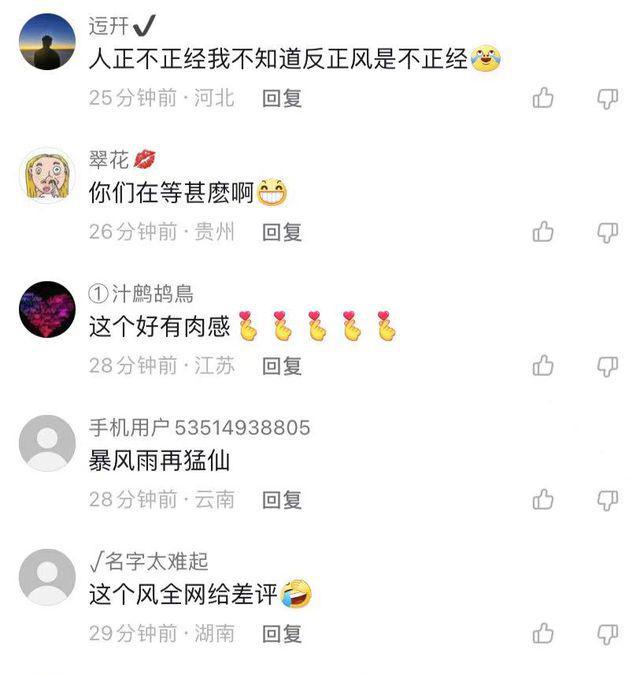This screenshot has height=675, width=640.
Task: Reply to 汁鹧鸪鳥's comment
Action: tap(282, 366)
